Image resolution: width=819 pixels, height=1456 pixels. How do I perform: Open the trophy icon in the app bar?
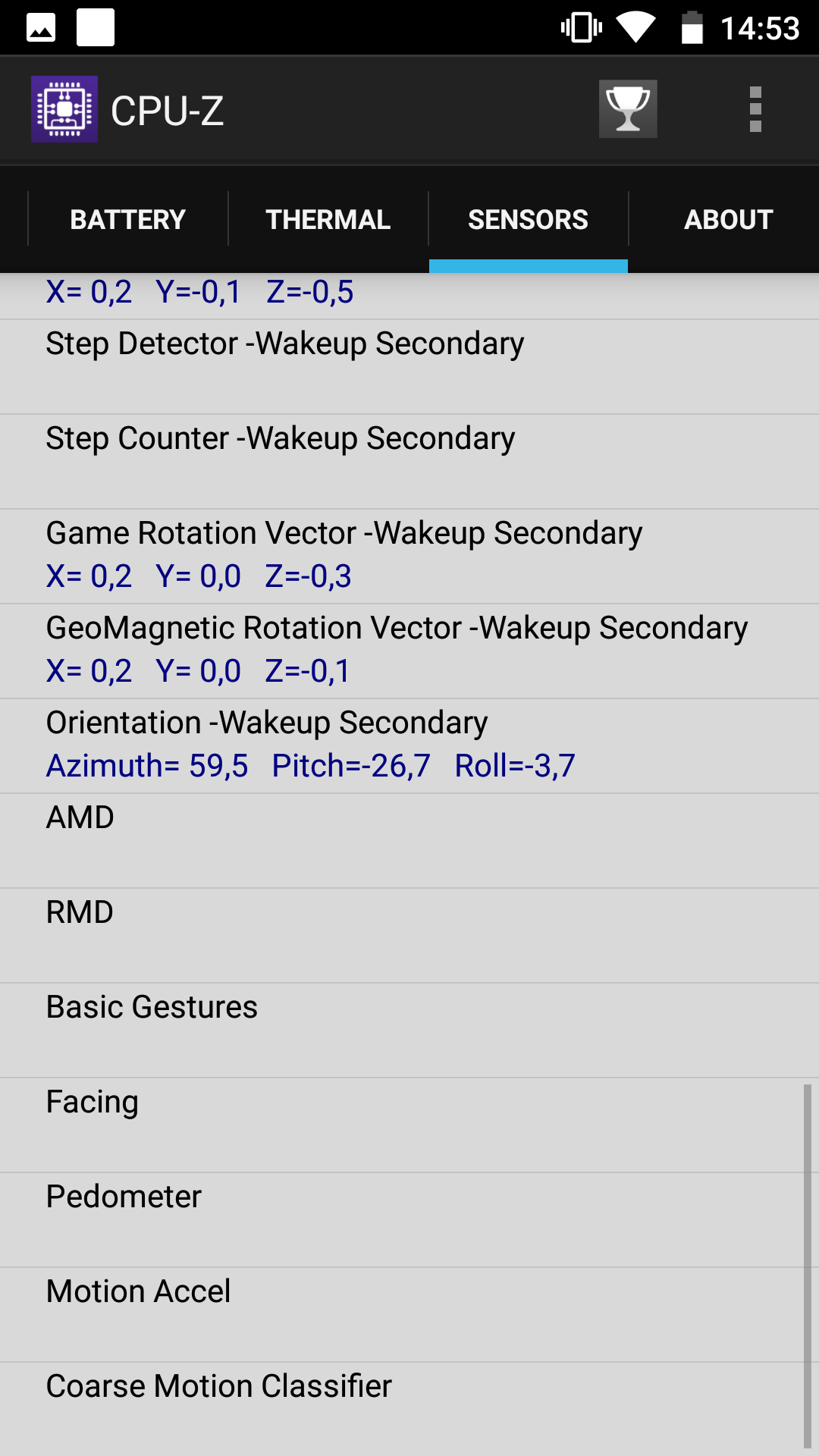[x=628, y=109]
